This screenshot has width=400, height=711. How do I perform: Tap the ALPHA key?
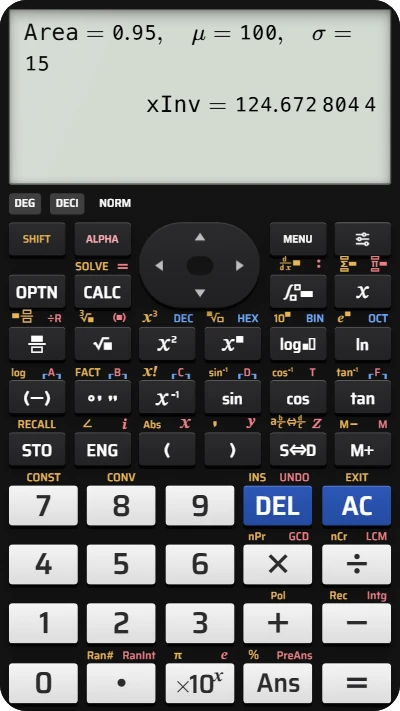tap(102, 239)
